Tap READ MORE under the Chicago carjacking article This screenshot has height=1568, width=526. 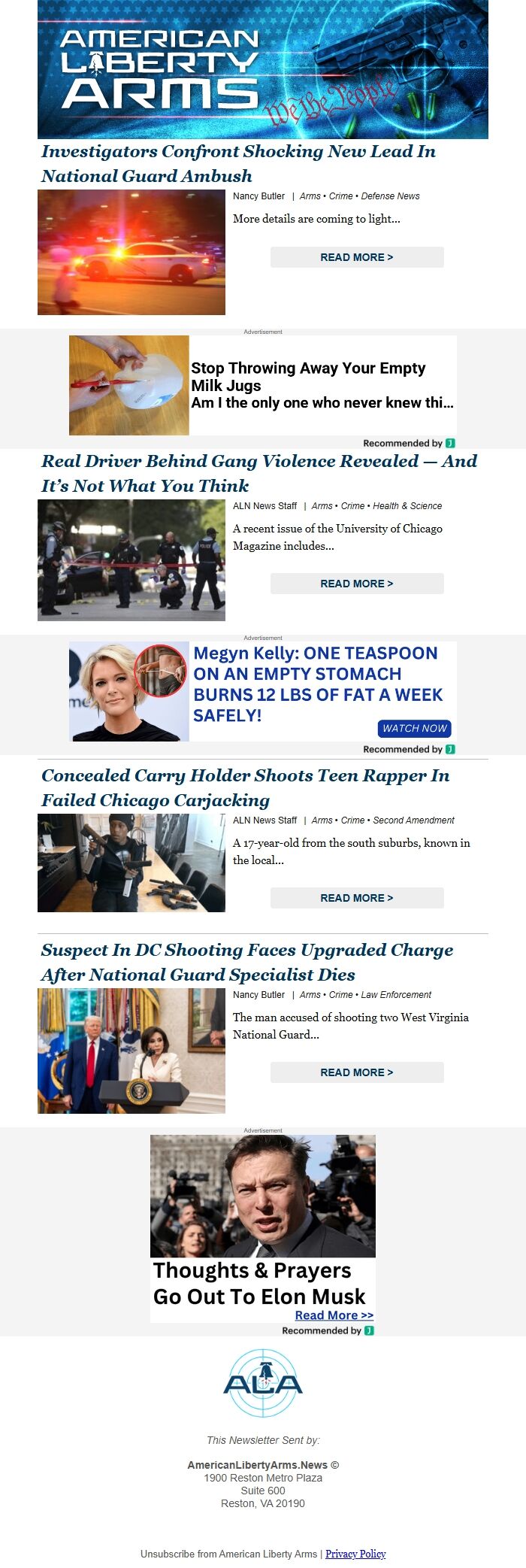coord(357,898)
